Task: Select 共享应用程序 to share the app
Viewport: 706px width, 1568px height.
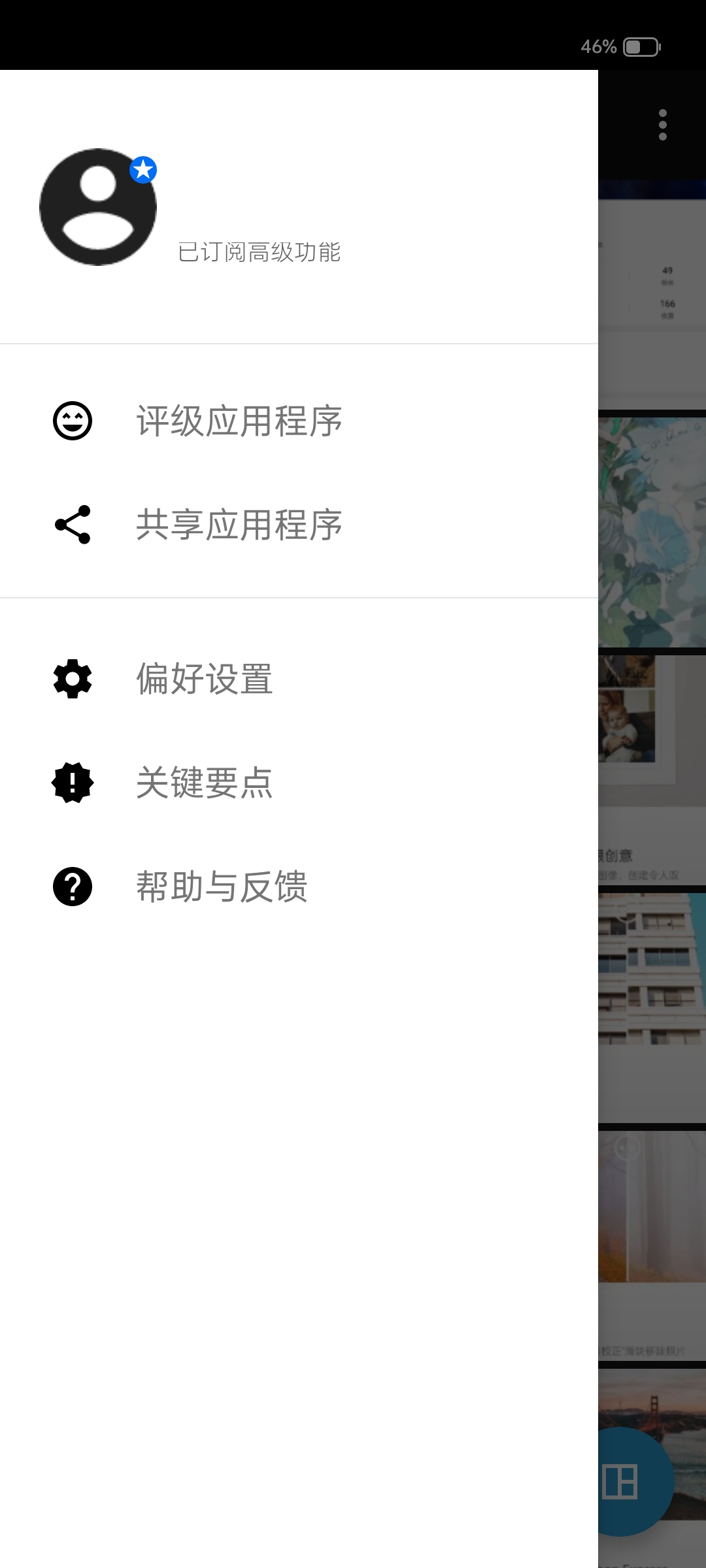Action: coord(239,525)
